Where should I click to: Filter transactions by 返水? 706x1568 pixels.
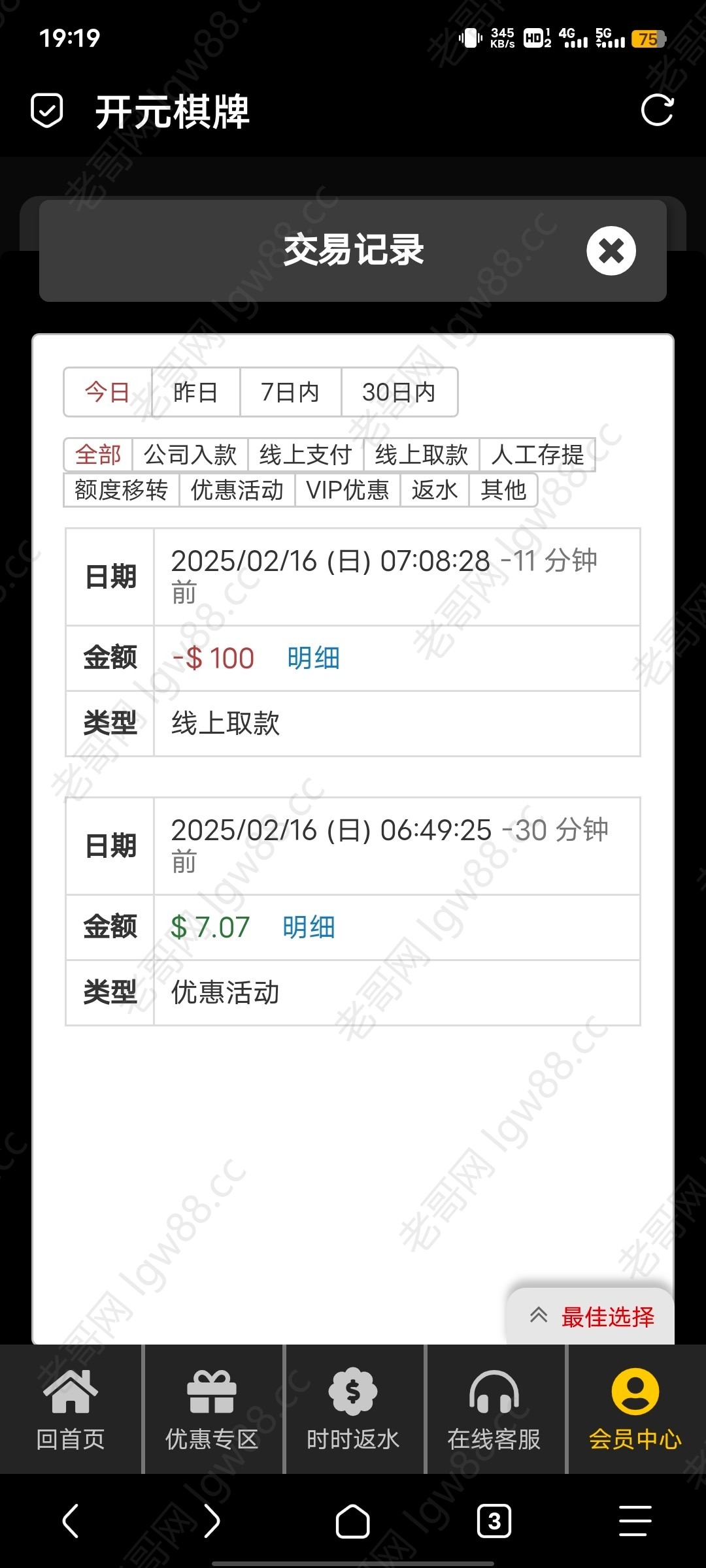coord(434,490)
